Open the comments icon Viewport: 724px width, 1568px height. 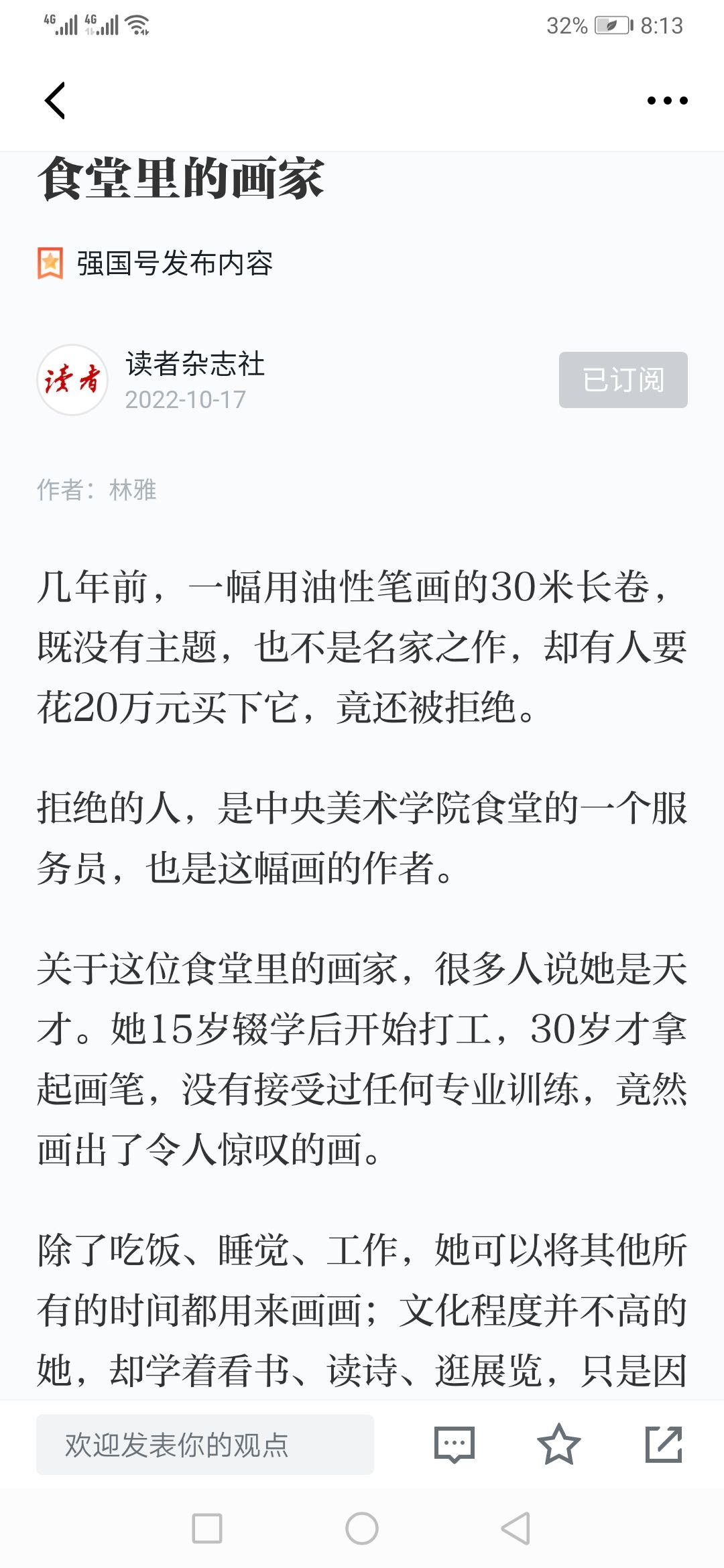coord(455,1445)
